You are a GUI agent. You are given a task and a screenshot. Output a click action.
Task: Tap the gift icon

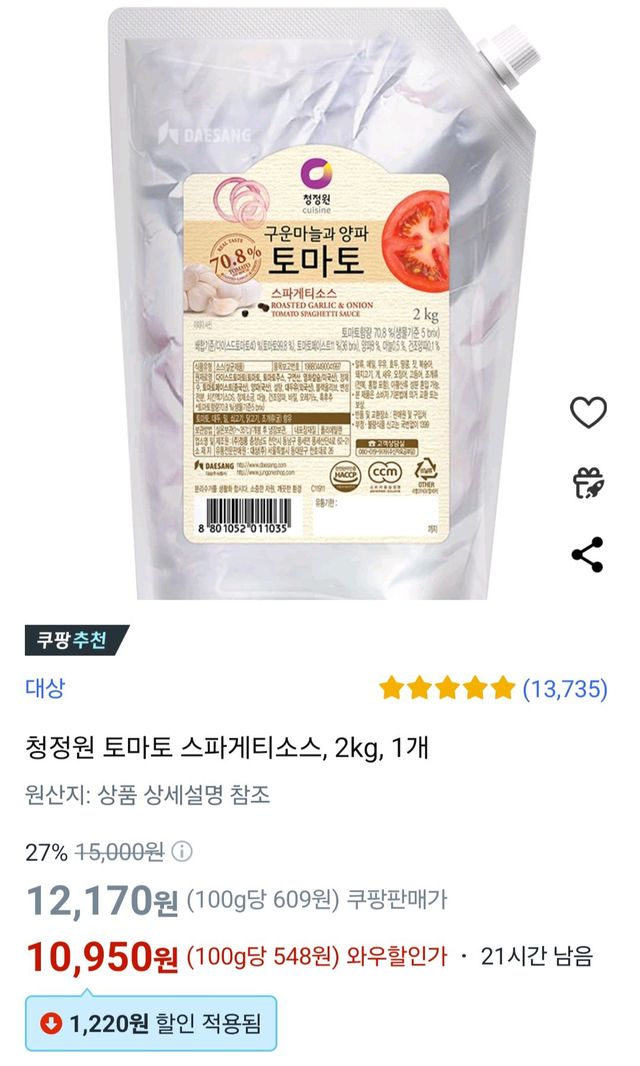point(588,482)
